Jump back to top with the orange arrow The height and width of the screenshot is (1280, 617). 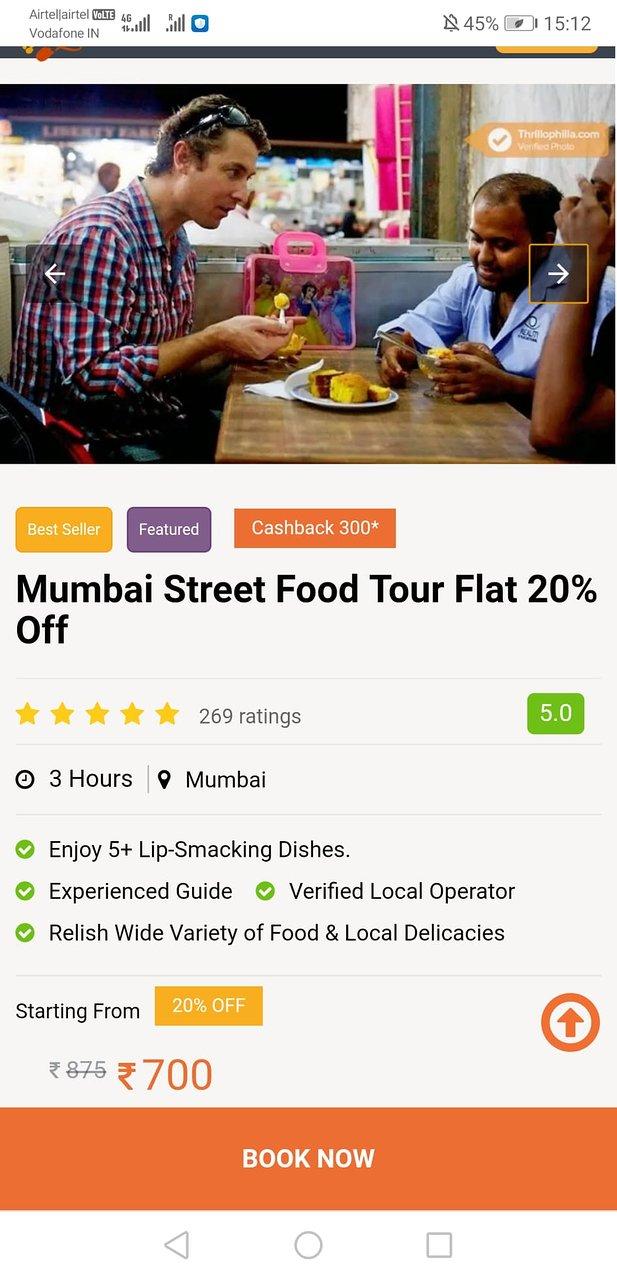point(570,1022)
